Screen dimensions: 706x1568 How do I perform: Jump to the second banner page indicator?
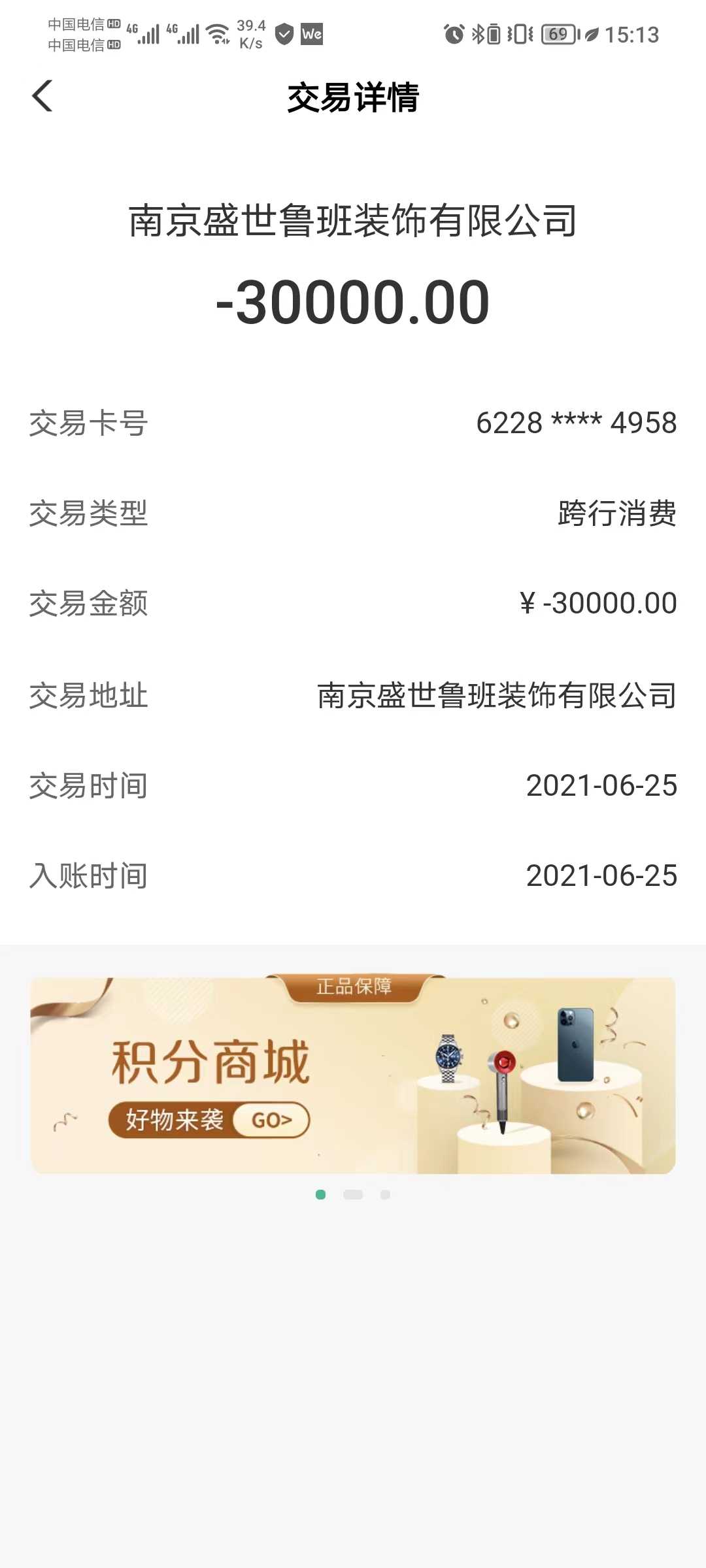(x=353, y=1194)
